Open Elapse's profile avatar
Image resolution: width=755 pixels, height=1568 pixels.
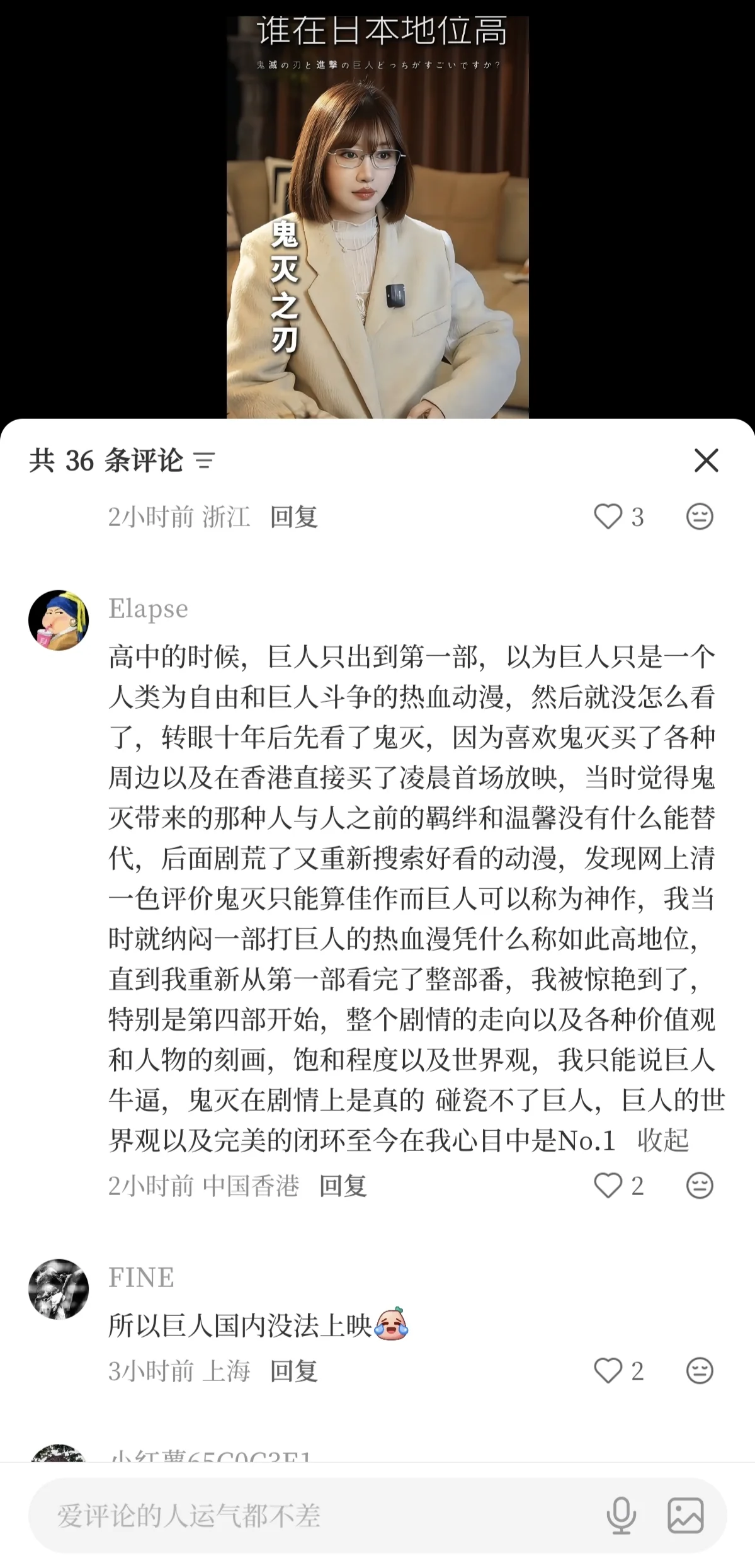pos(59,620)
